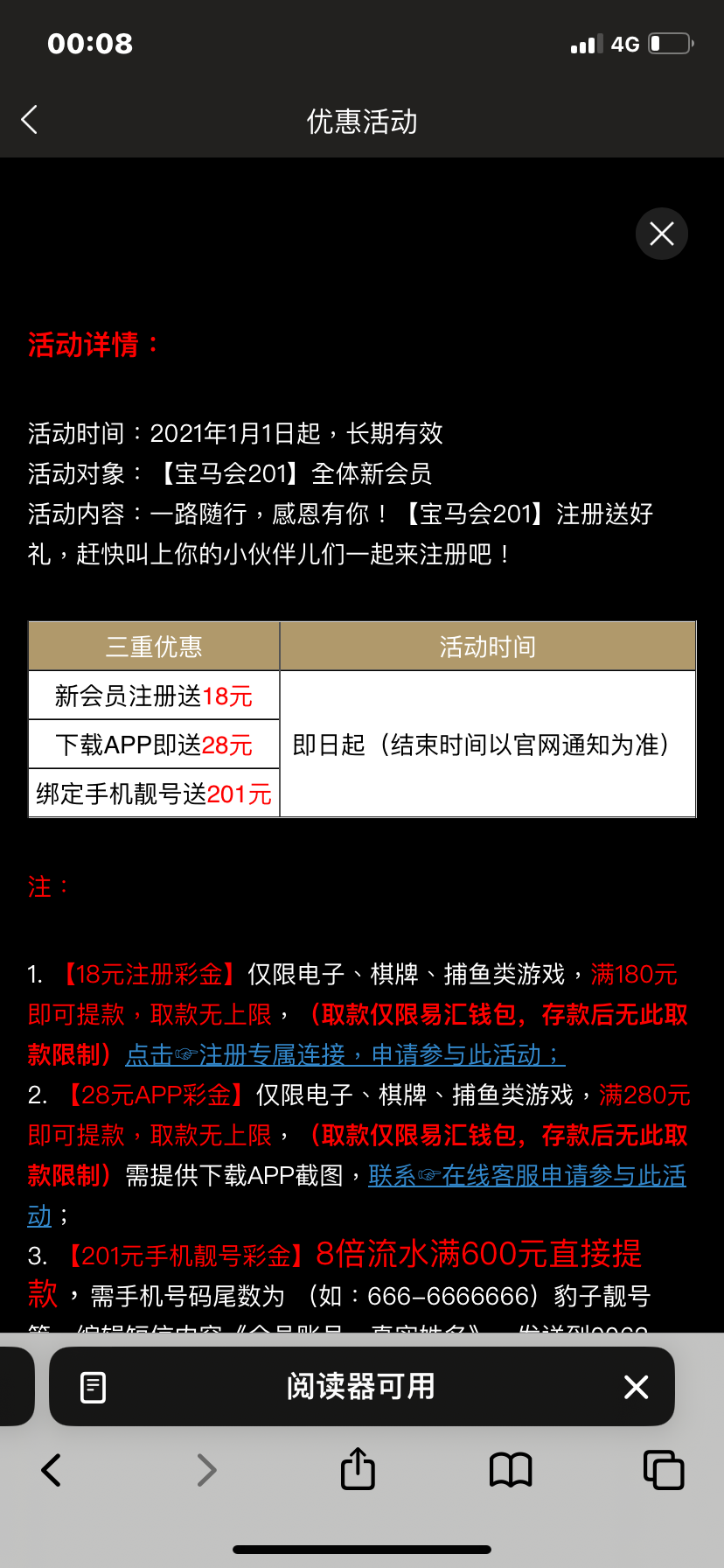Tap the Share icon in Safari toolbar
The image size is (724, 1568).
tap(357, 1469)
